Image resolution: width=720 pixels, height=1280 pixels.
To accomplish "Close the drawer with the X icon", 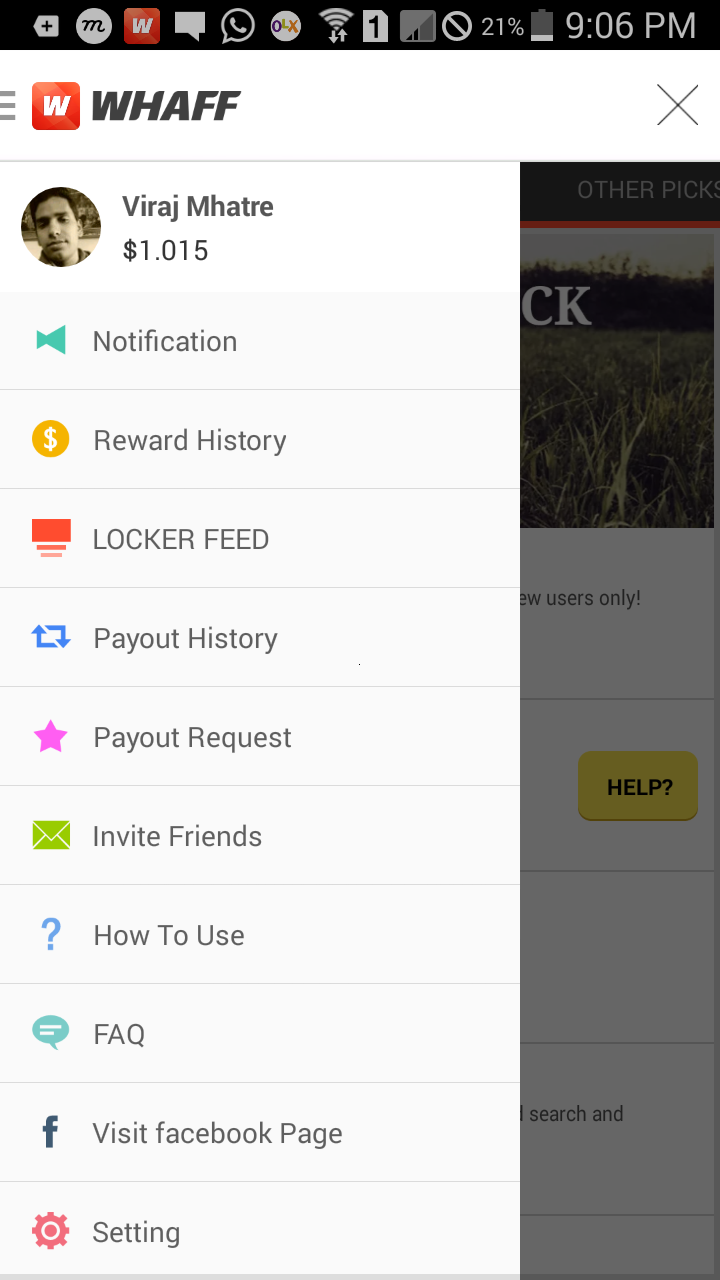I will [x=677, y=105].
